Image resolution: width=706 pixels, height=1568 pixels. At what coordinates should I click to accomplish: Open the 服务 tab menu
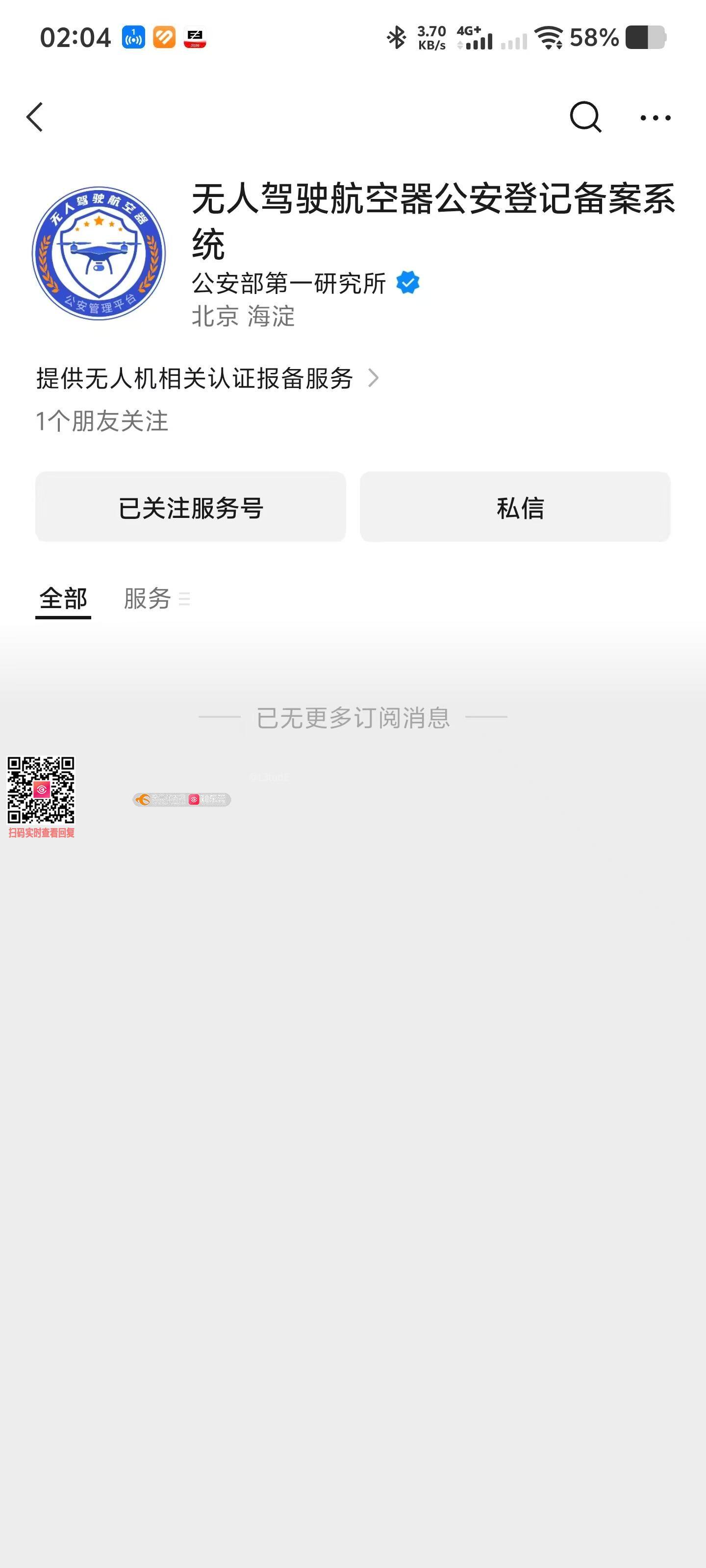point(156,598)
